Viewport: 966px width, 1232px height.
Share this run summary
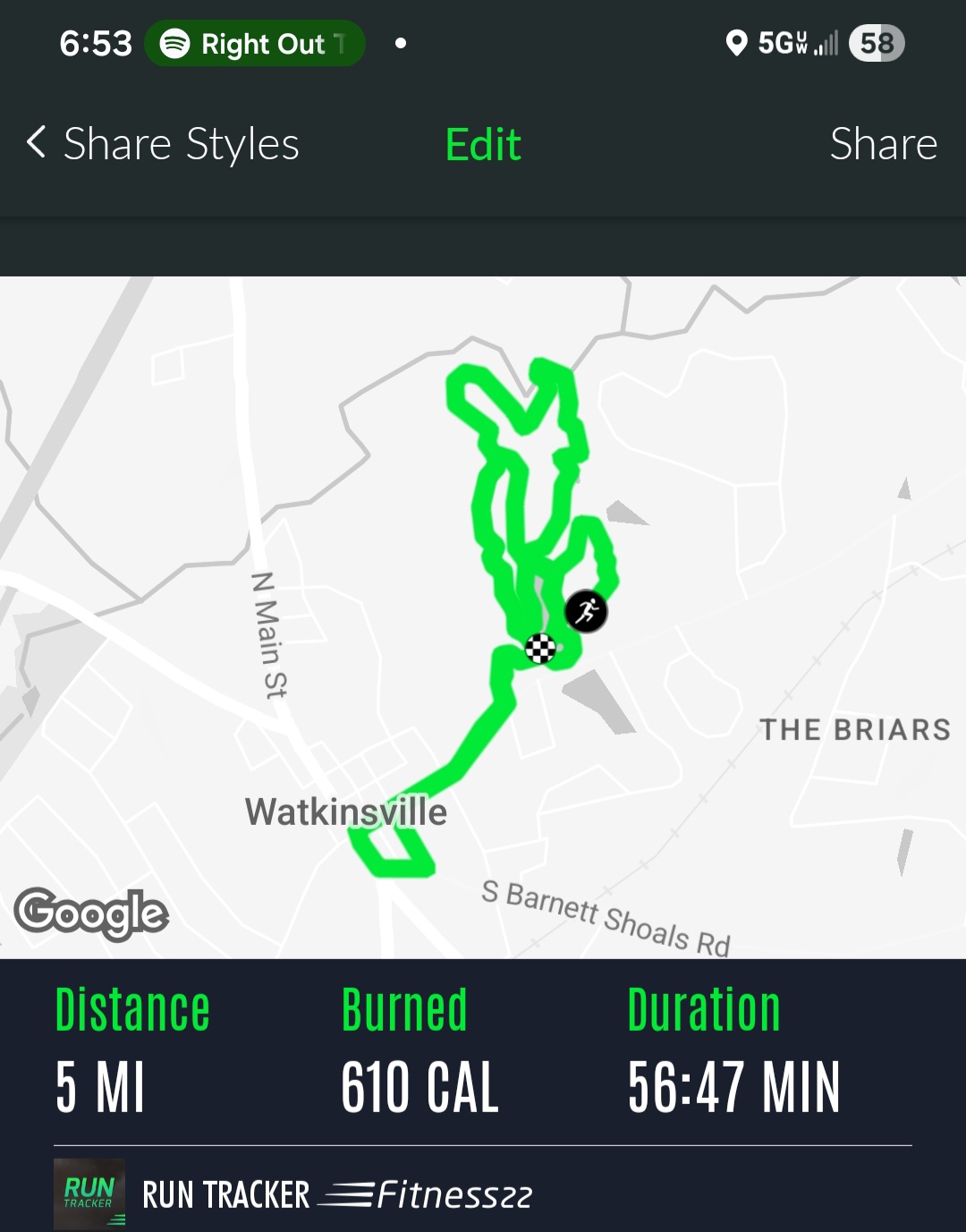pos(883,144)
